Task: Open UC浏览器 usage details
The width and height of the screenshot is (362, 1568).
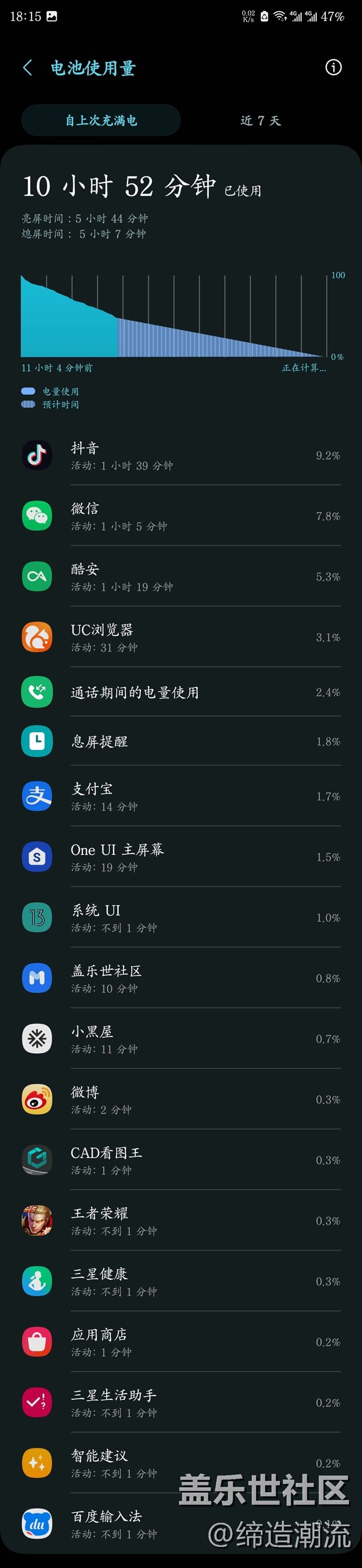Action: (181, 637)
